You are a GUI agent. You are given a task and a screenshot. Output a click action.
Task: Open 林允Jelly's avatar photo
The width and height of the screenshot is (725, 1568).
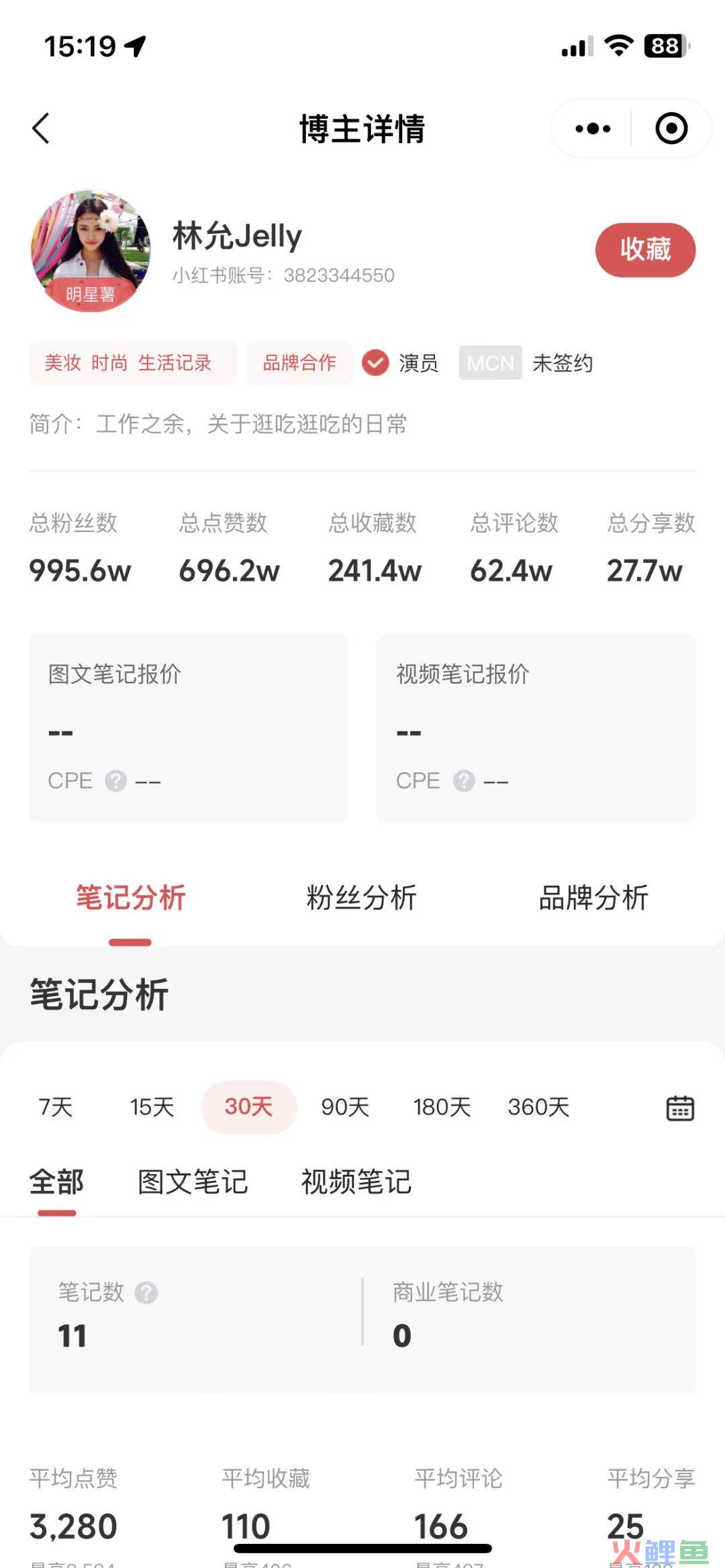[91, 250]
